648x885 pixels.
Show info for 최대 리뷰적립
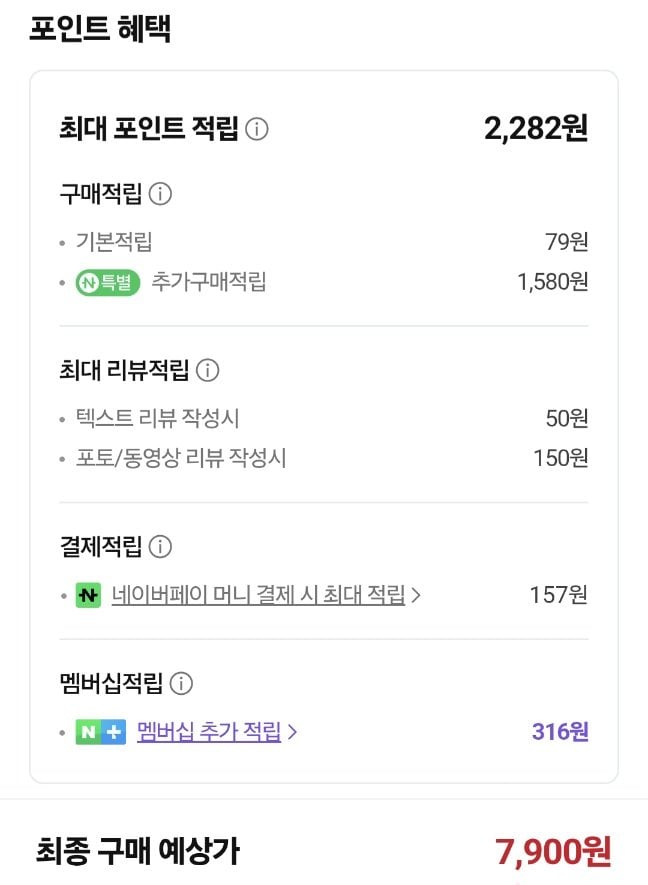[208, 371]
